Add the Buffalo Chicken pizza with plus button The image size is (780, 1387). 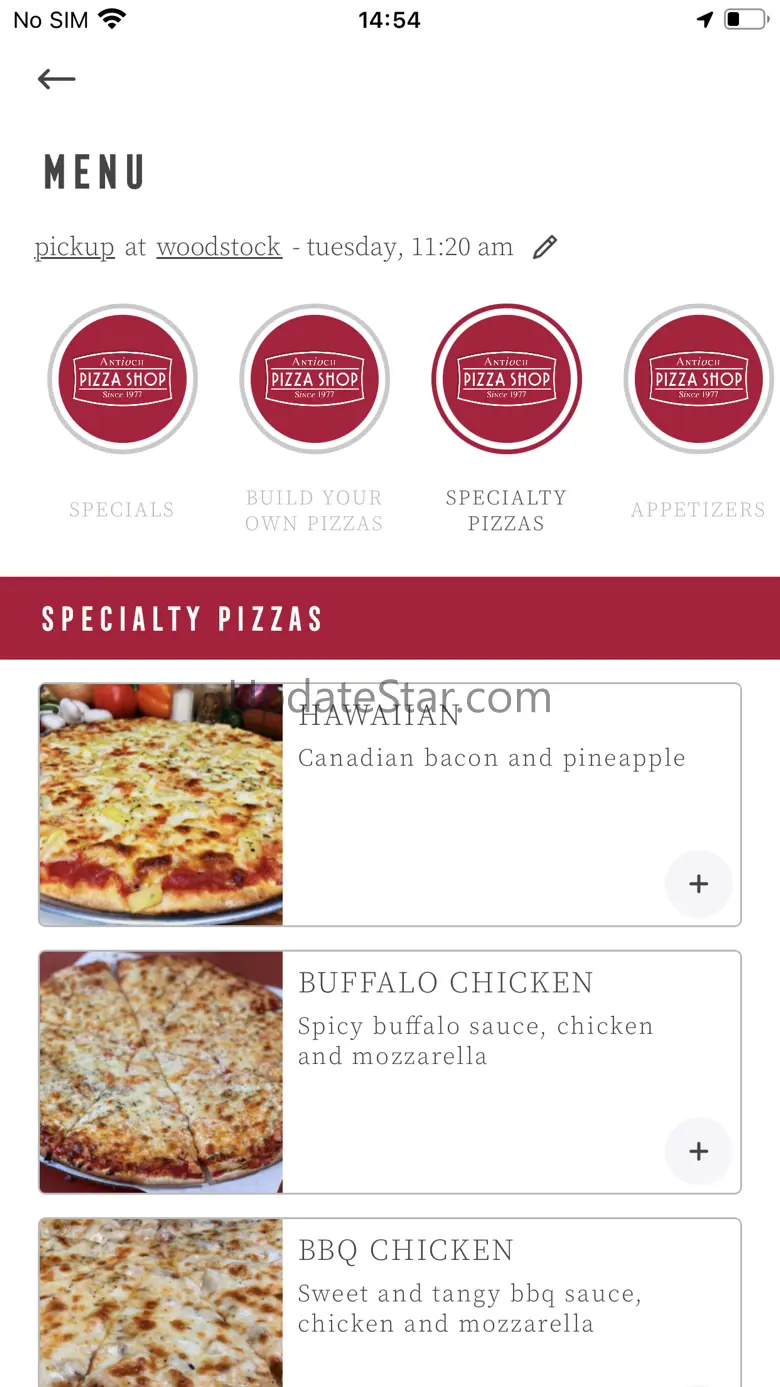[698, 1151]
